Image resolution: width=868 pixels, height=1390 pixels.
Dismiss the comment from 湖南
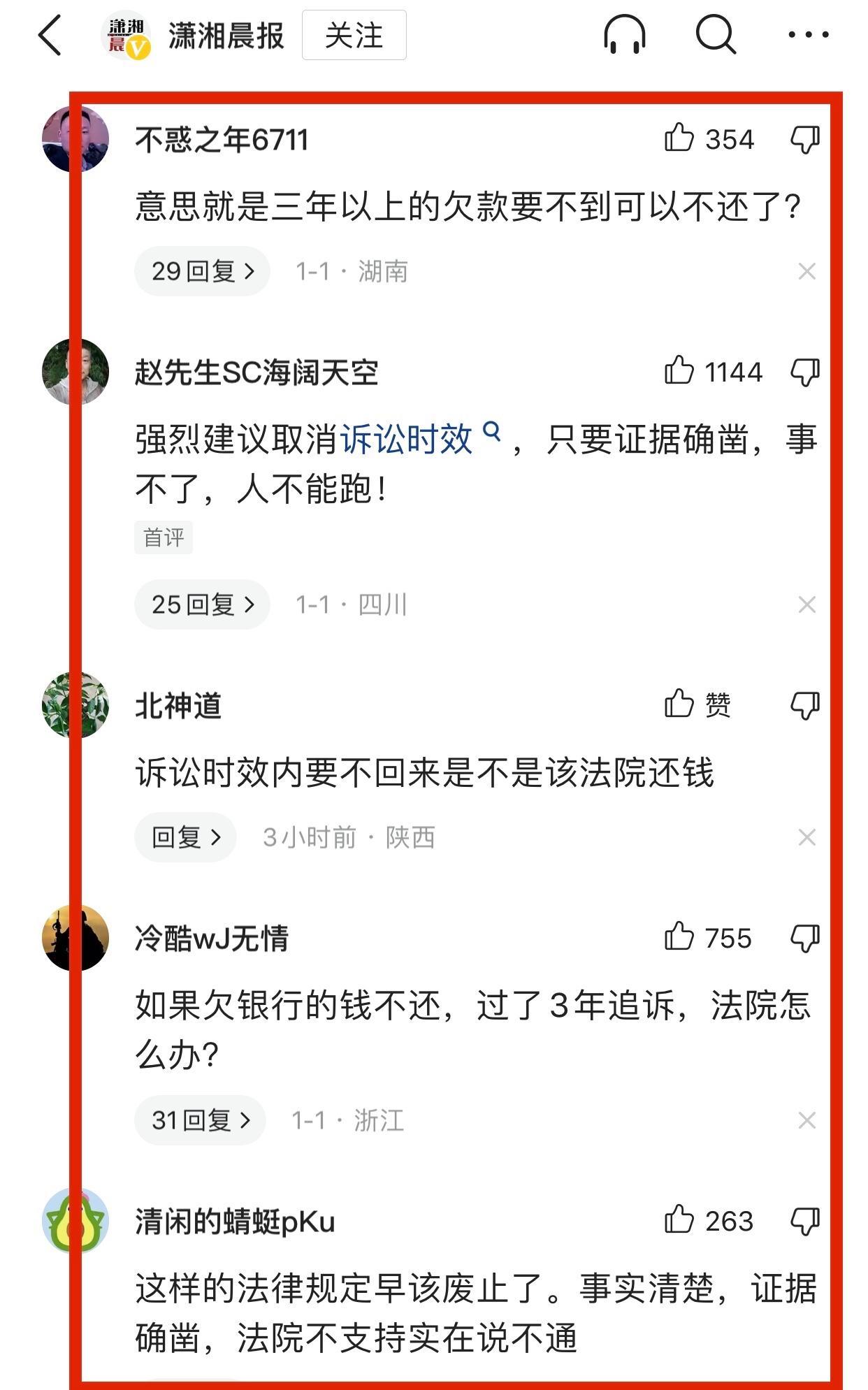click(x=806, y=271)
